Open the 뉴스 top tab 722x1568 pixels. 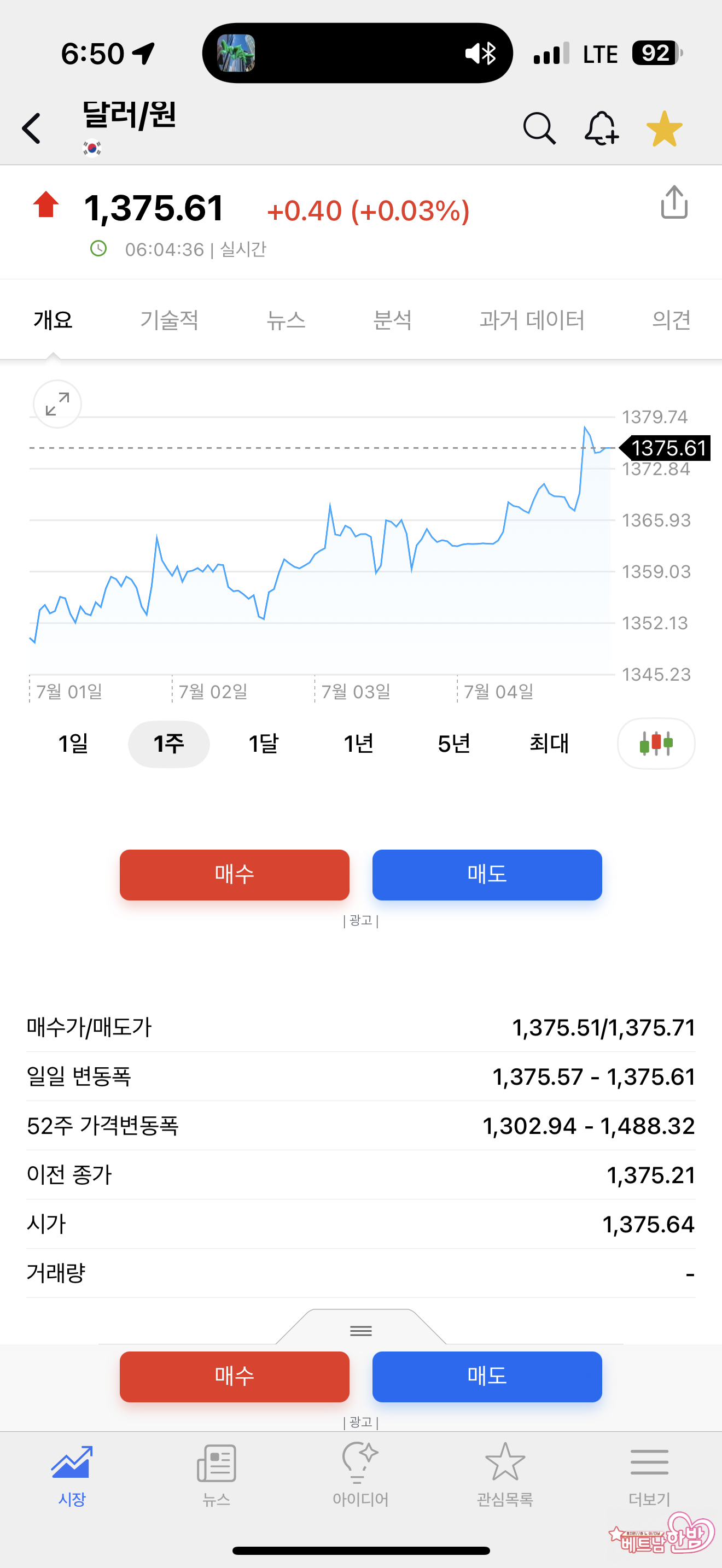(286, 320)
